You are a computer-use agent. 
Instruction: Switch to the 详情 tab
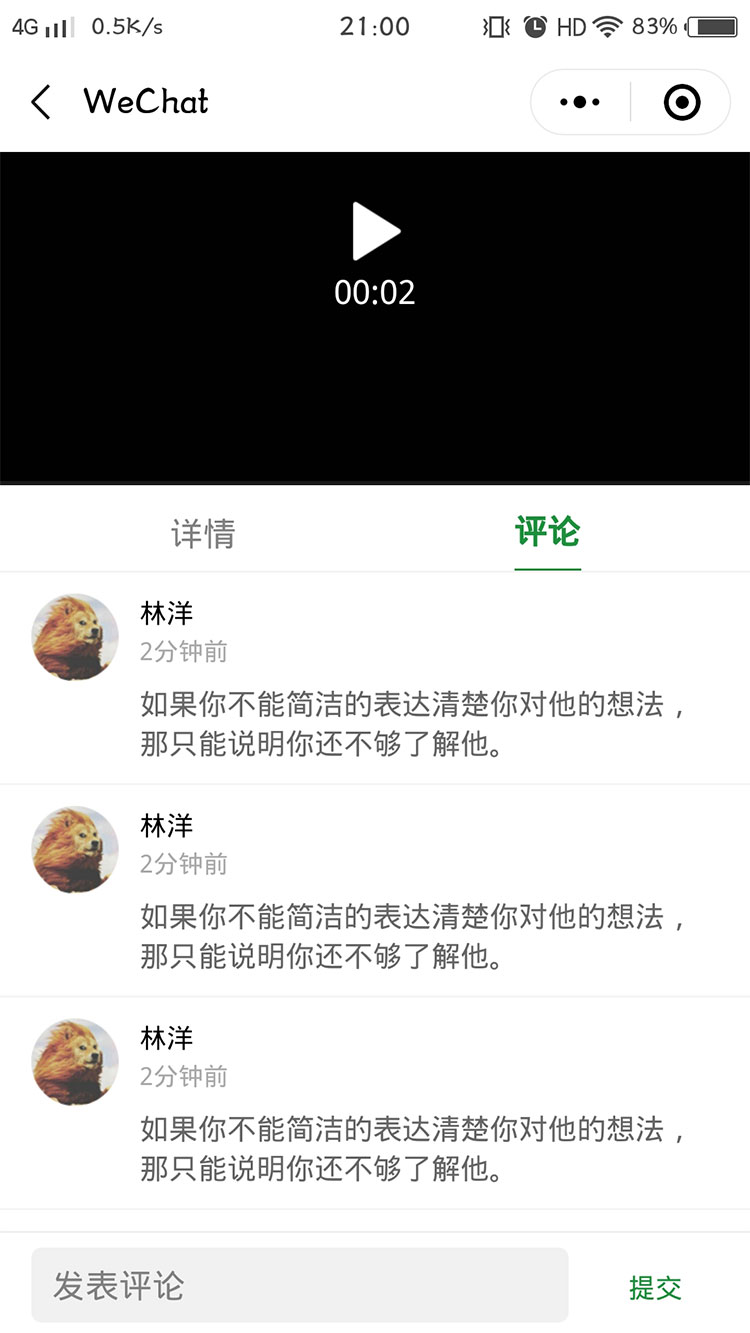(x=203, y=533)
